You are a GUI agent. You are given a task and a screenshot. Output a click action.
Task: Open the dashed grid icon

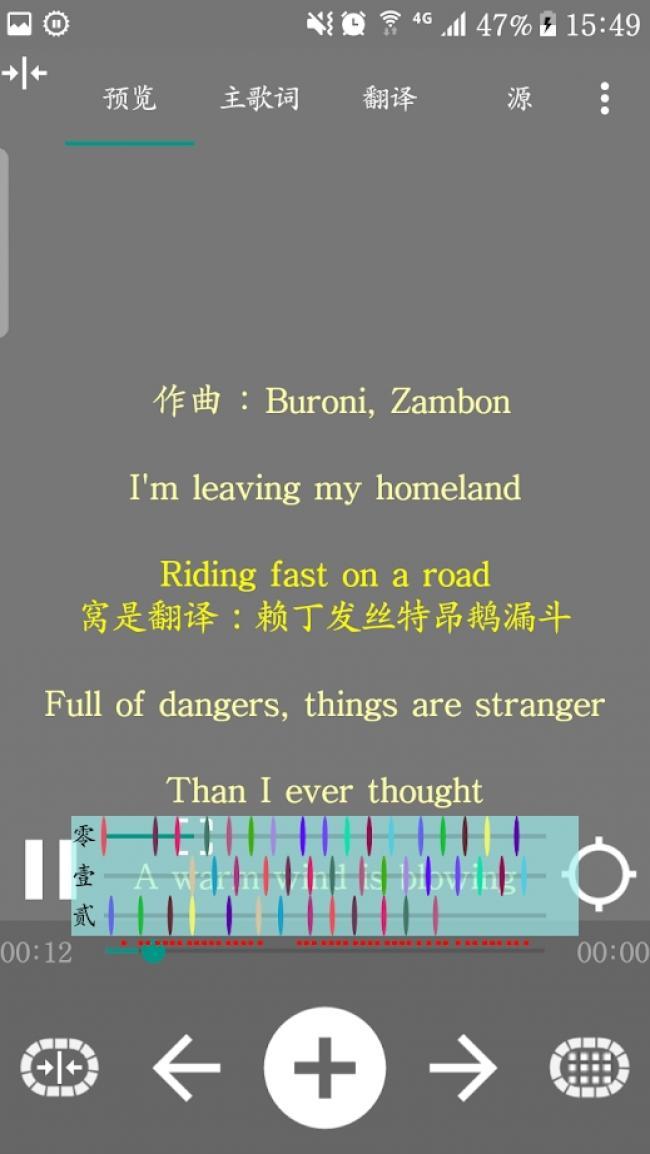pyautogui.click(x=589, y=1068)
